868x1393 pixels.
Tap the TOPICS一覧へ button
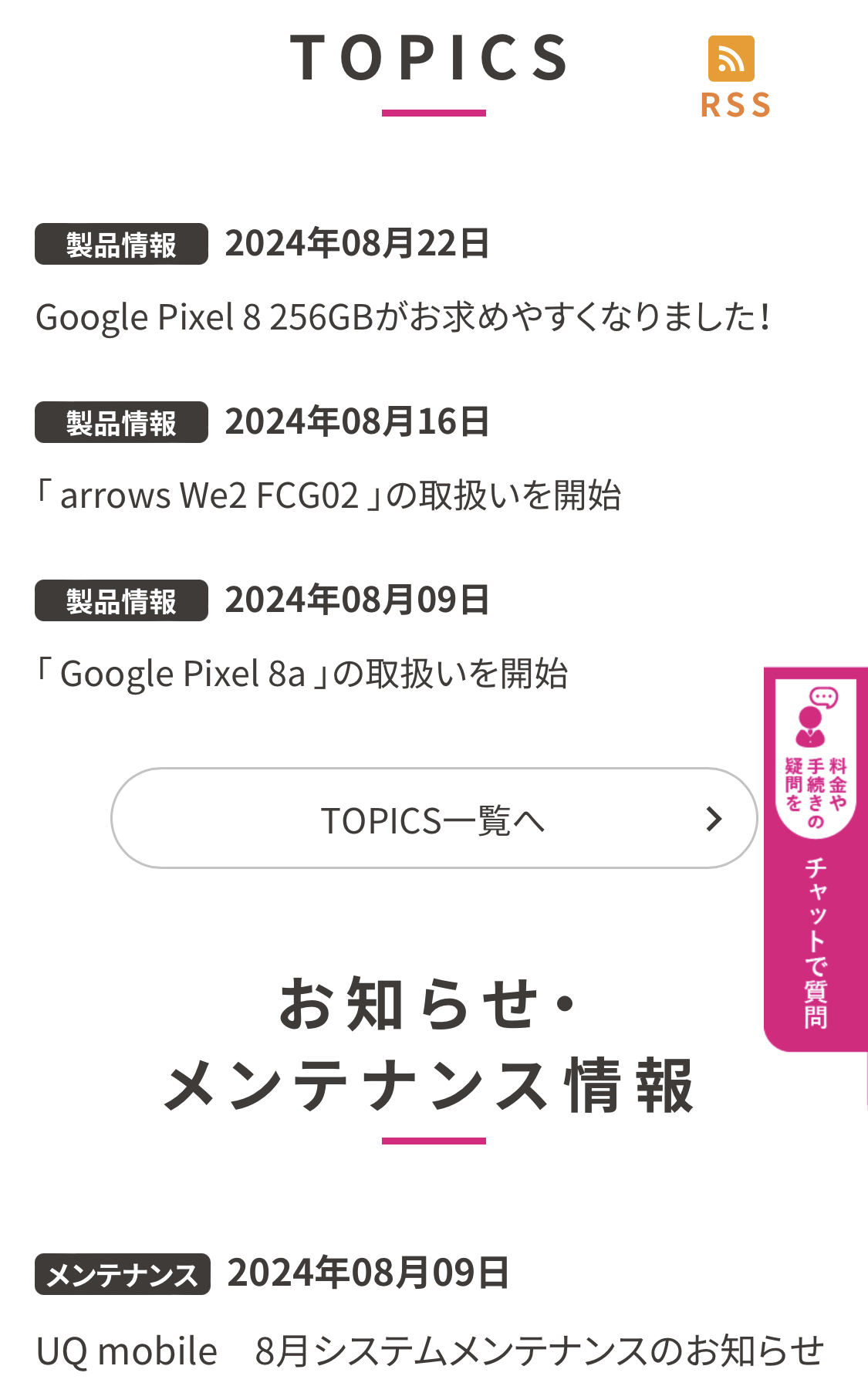[434, 818]
